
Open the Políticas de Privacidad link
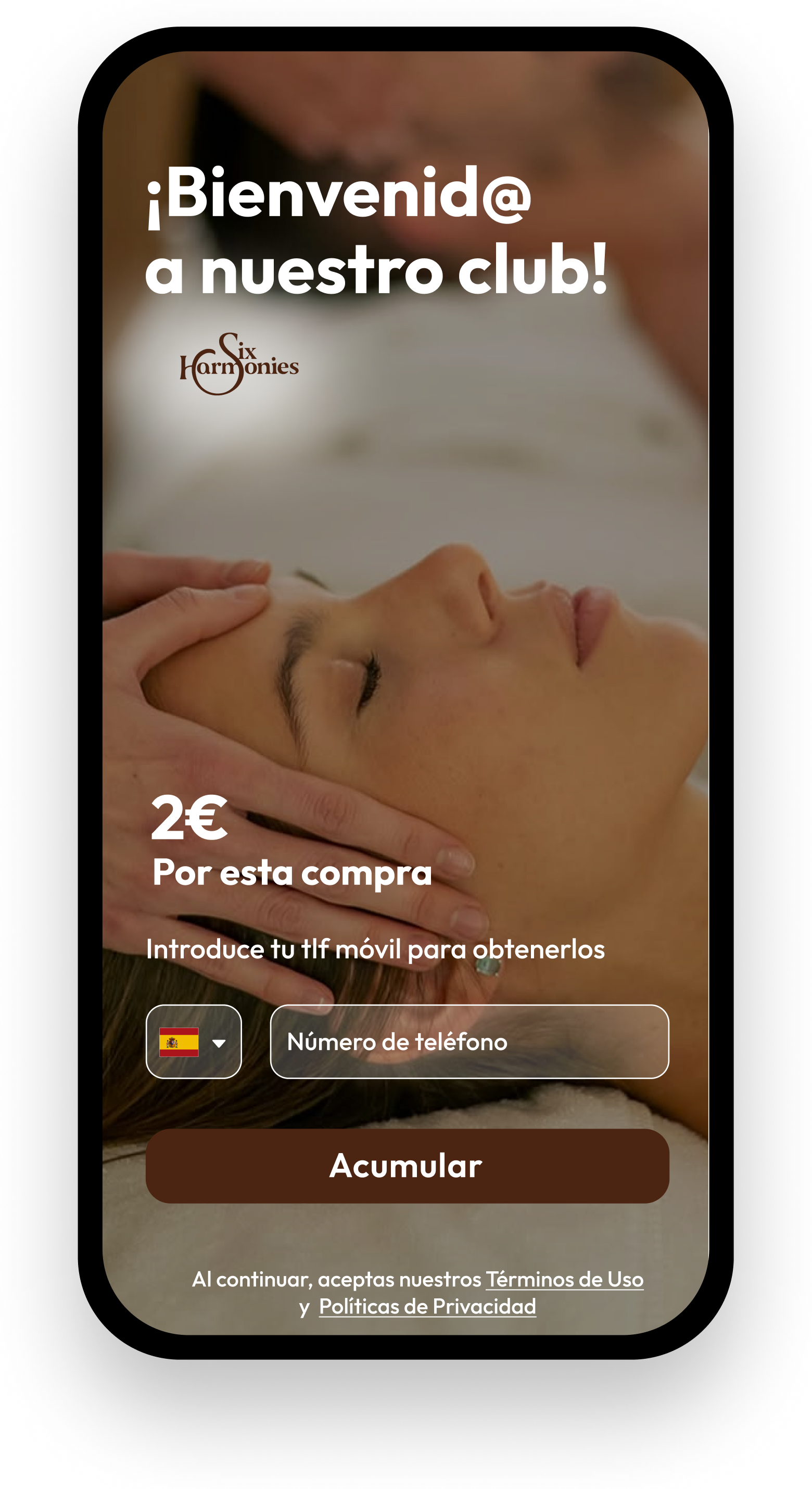(427, 1306)
